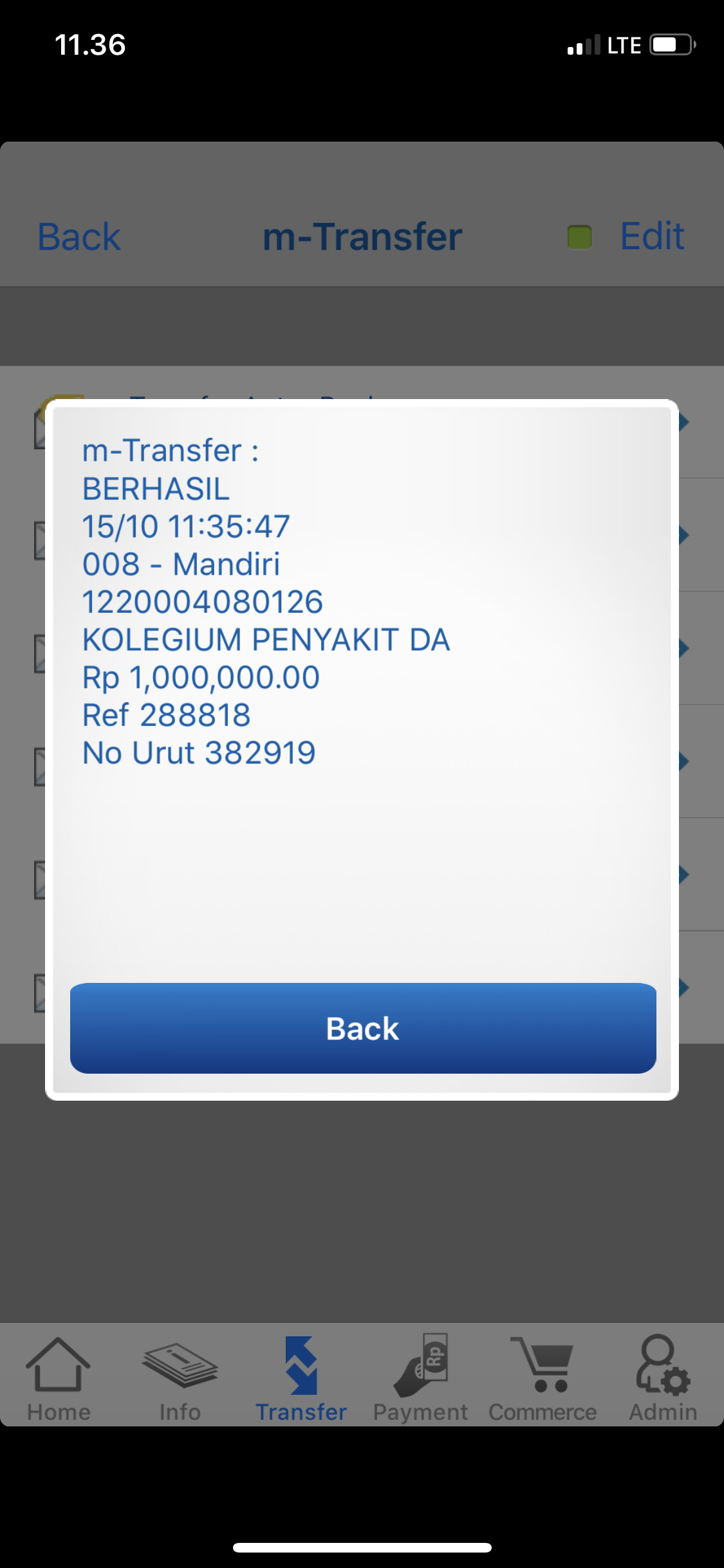Viewport: 724px width, 1568px height.
Task: Open the Commerce tab
Action: coord(542,1379)
